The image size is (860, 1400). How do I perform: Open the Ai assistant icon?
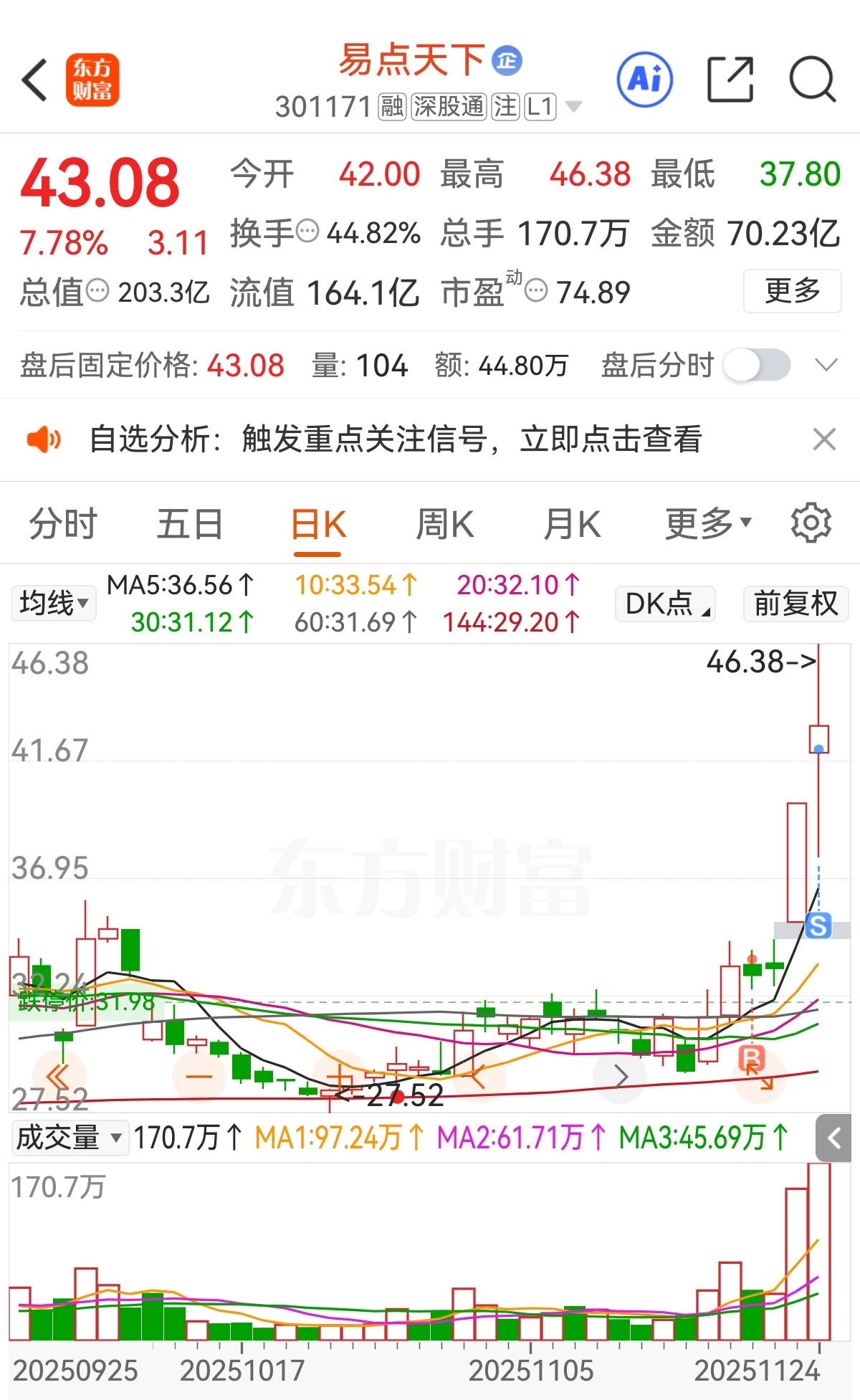tap(644, 80)
